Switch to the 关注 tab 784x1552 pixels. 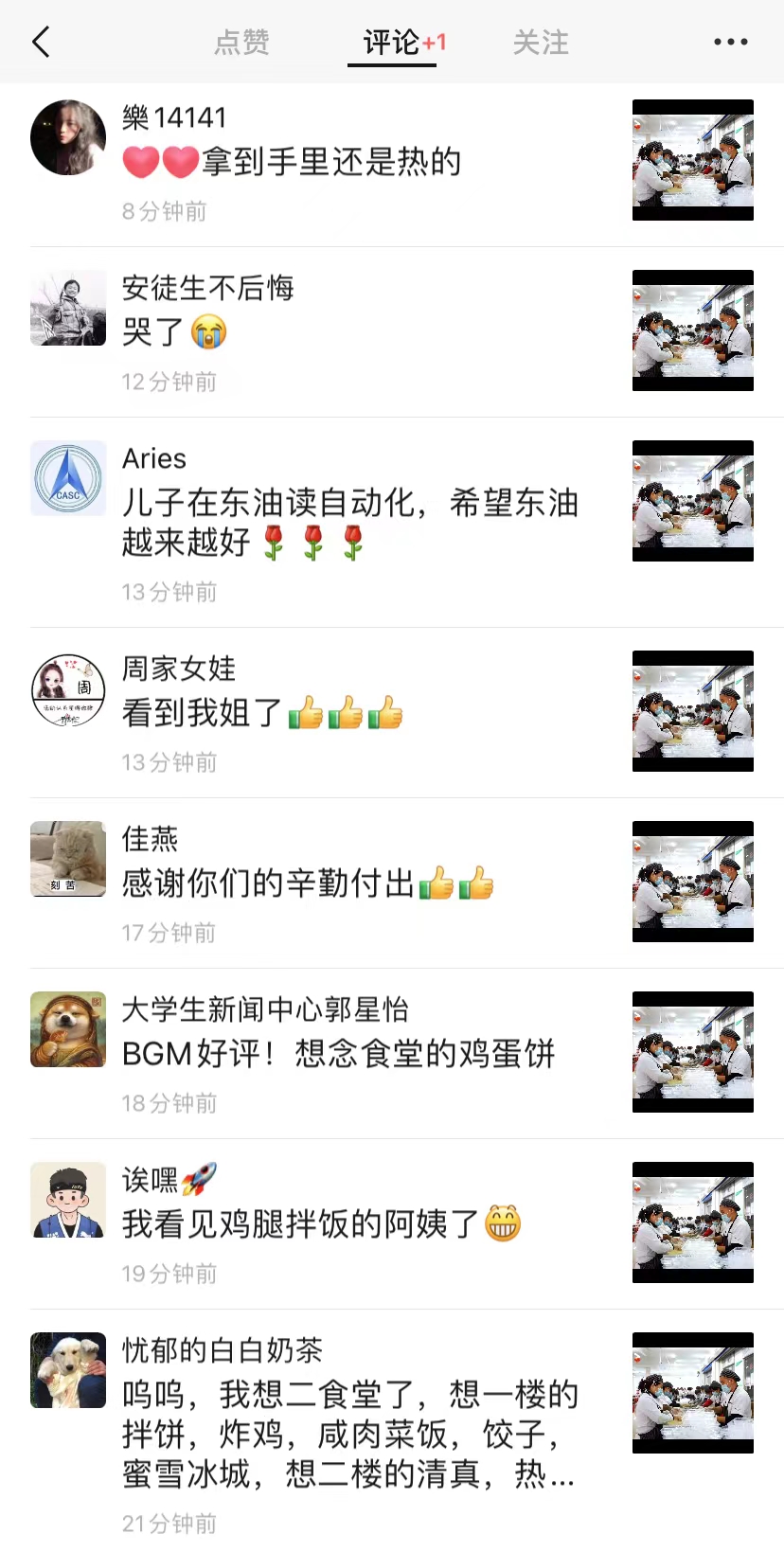(541, 42)
